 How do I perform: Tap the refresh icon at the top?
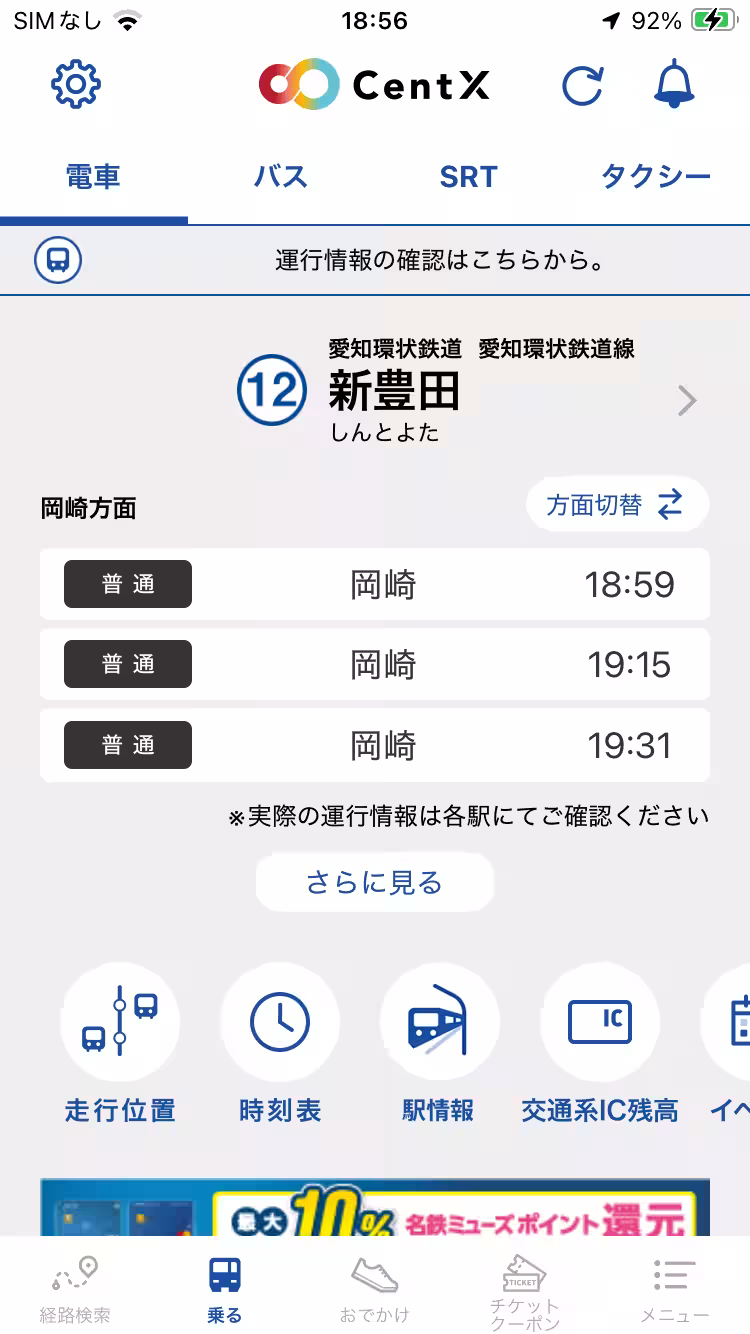click(583, 86)
